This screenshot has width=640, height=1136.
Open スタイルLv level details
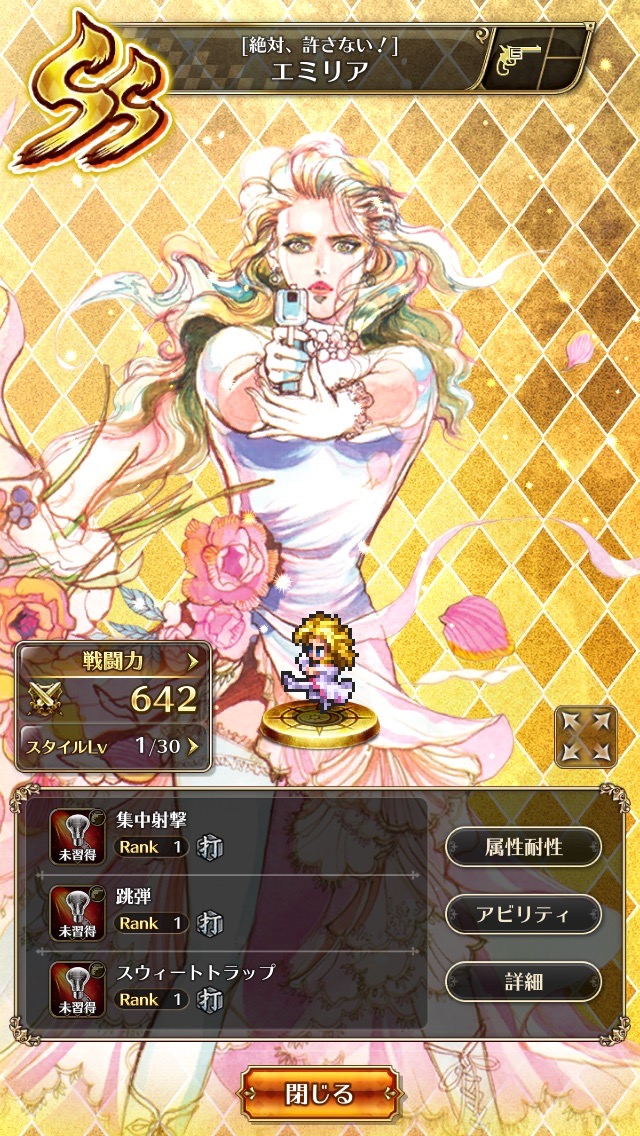click(x=113, y=745)
